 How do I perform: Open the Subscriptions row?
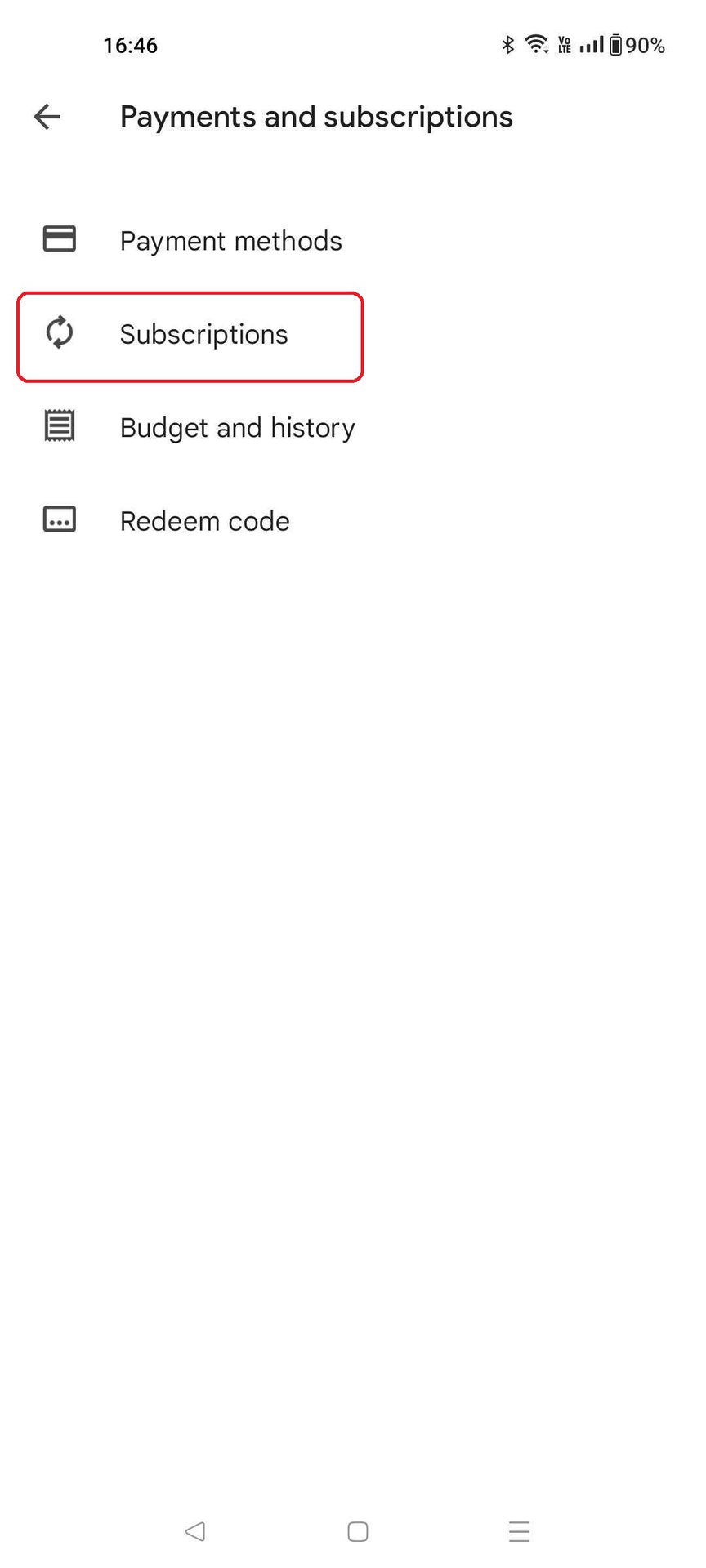point(353,334)
